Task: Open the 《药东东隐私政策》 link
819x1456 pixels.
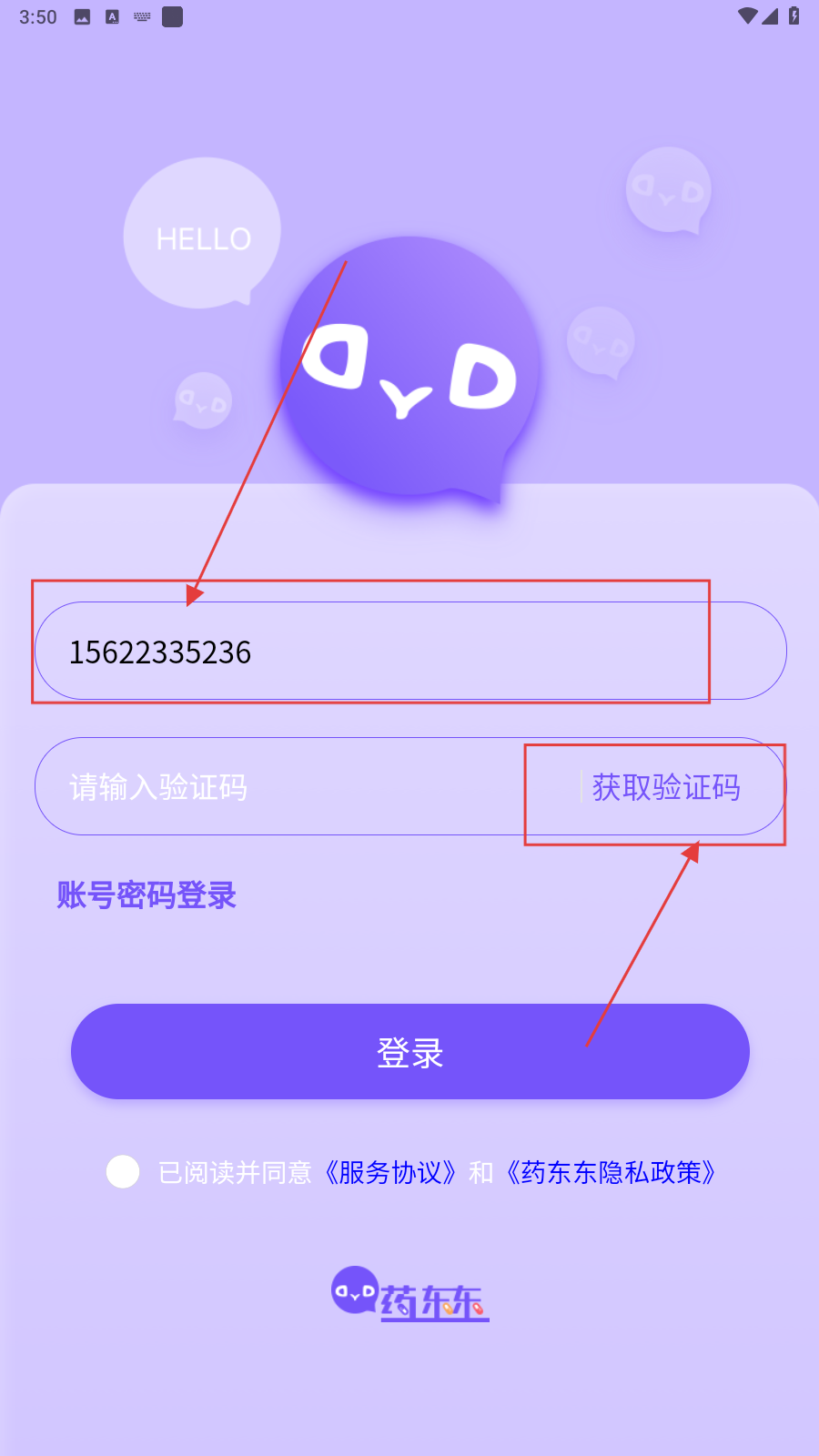Action: tap(612, 1172)
